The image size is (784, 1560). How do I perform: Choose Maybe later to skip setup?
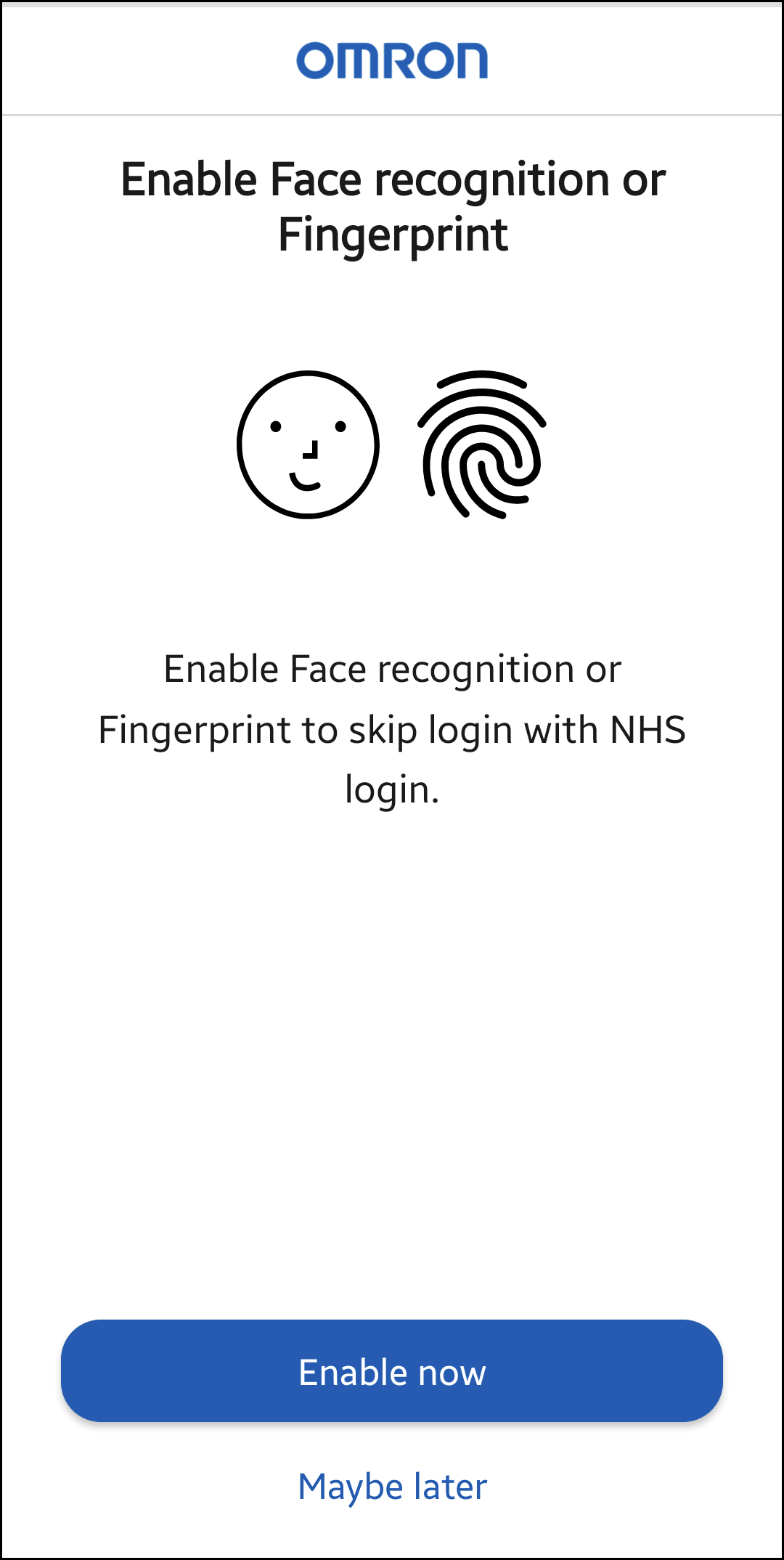pos(392,1486)
